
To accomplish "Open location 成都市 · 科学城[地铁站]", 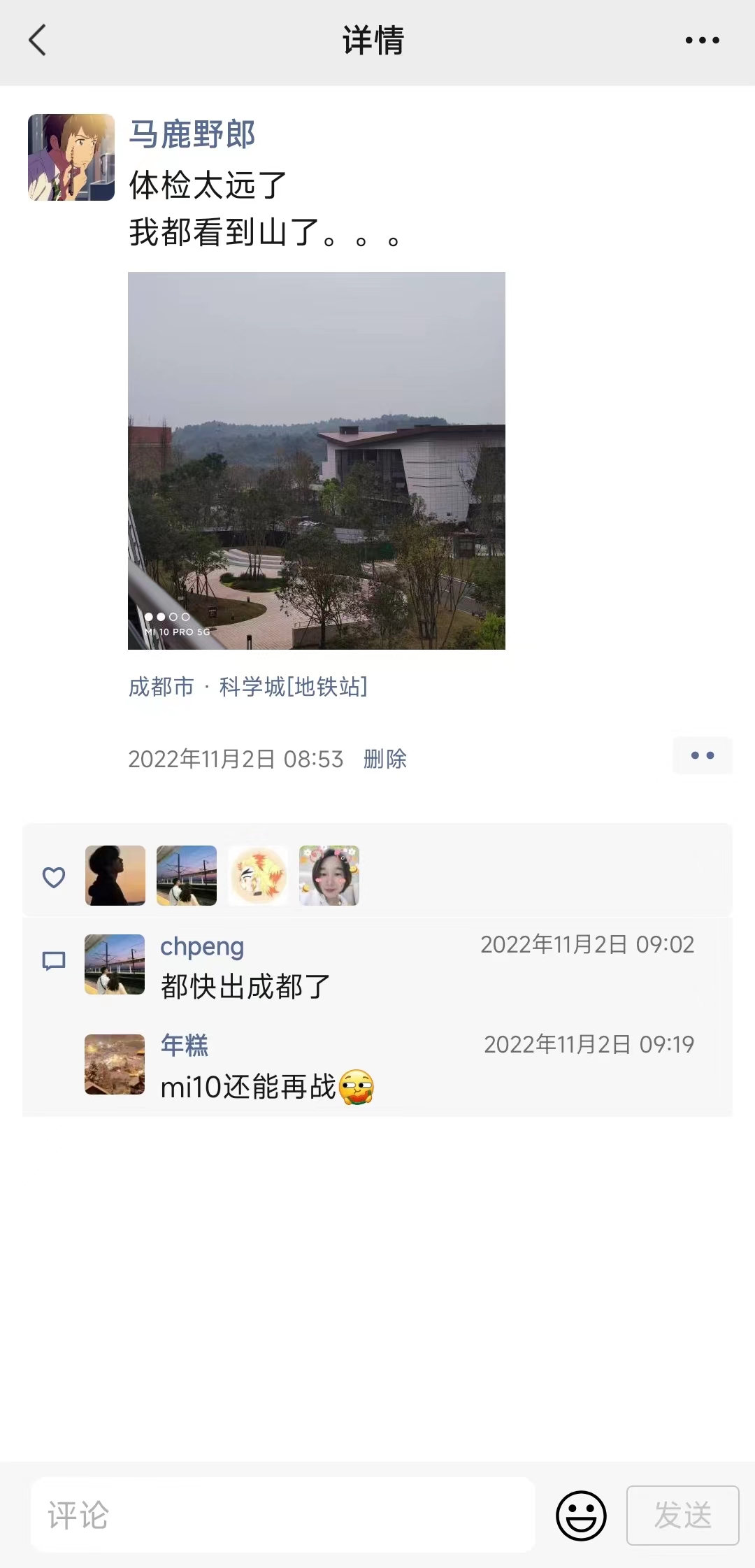I will coord(248,687).
